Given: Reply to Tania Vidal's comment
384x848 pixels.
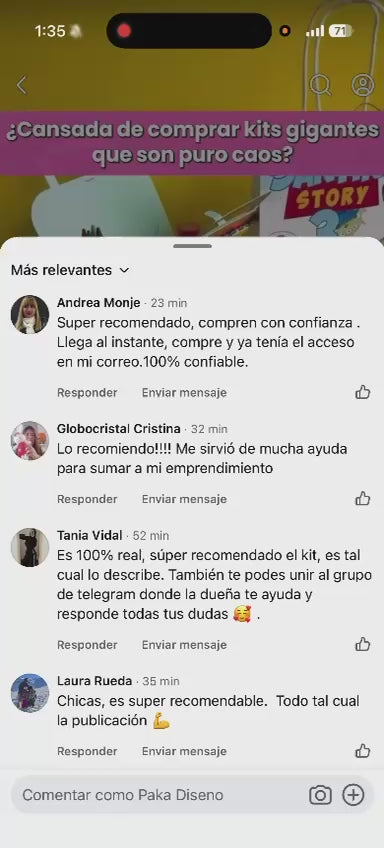Looking at the screenshot, I should pos(87,645).
